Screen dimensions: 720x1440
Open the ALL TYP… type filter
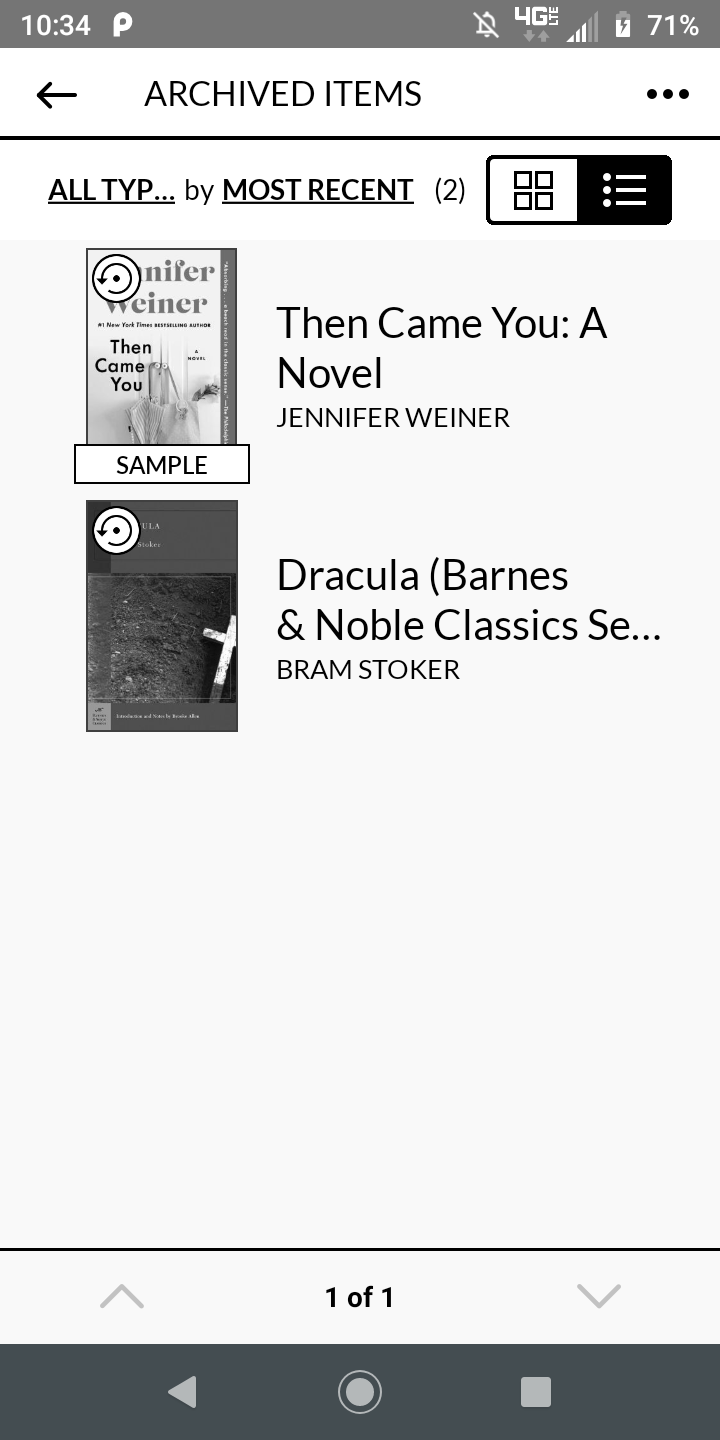(111, 190)
